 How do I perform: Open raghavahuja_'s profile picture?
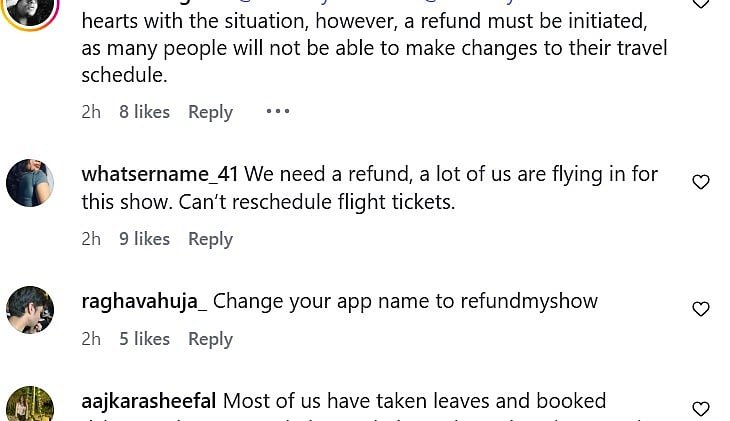[x=30, y=310]
